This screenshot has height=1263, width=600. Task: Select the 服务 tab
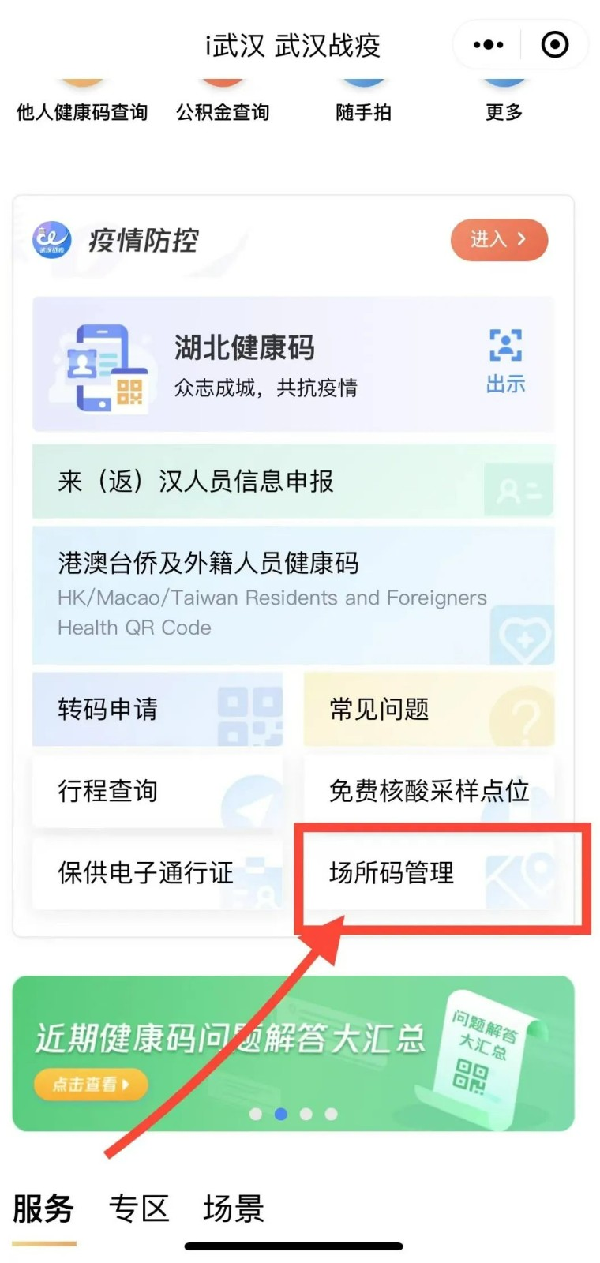point(44,1208)
